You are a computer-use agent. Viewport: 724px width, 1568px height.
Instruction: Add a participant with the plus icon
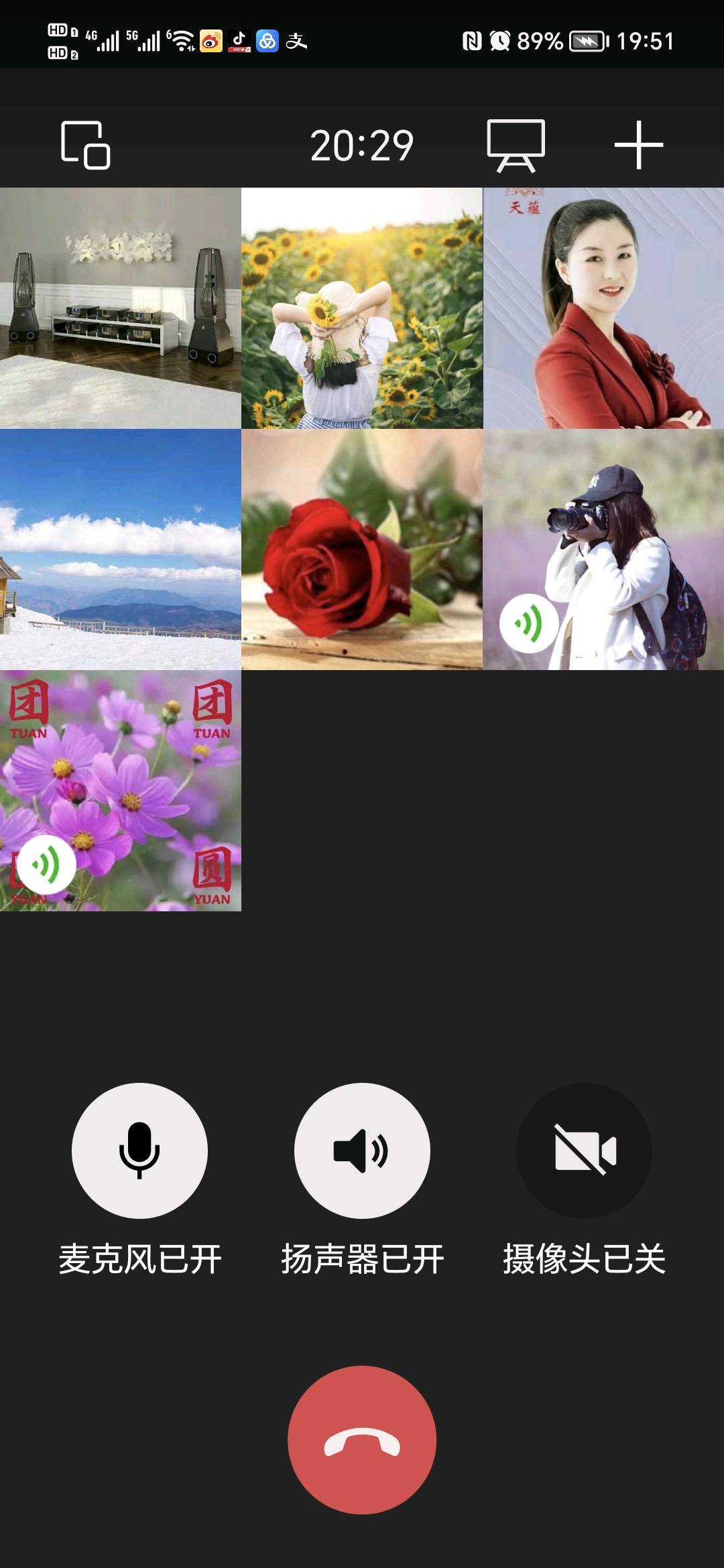(x=638, y=145)
